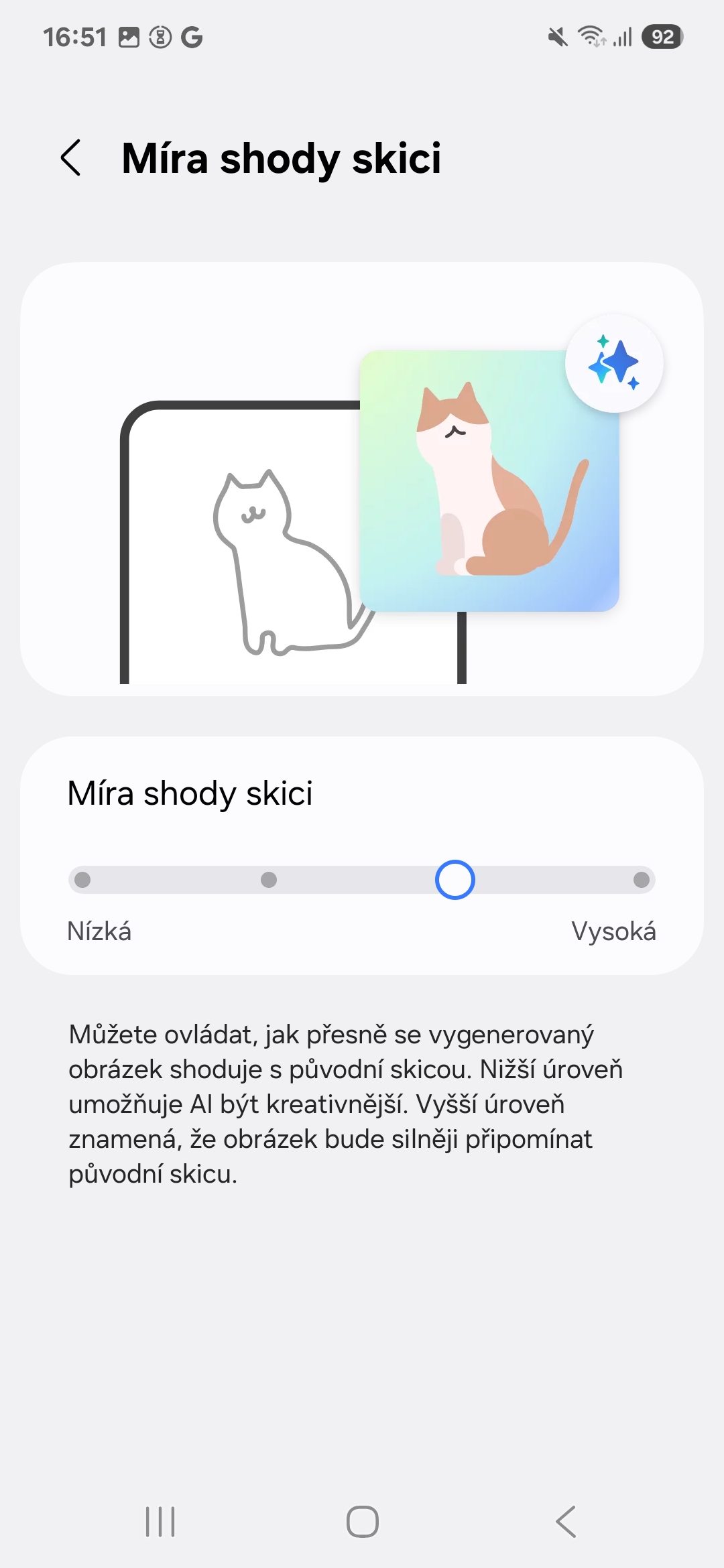Go to the home screen
Viewport: 724px width, 1568px height.
[363, 1521]
